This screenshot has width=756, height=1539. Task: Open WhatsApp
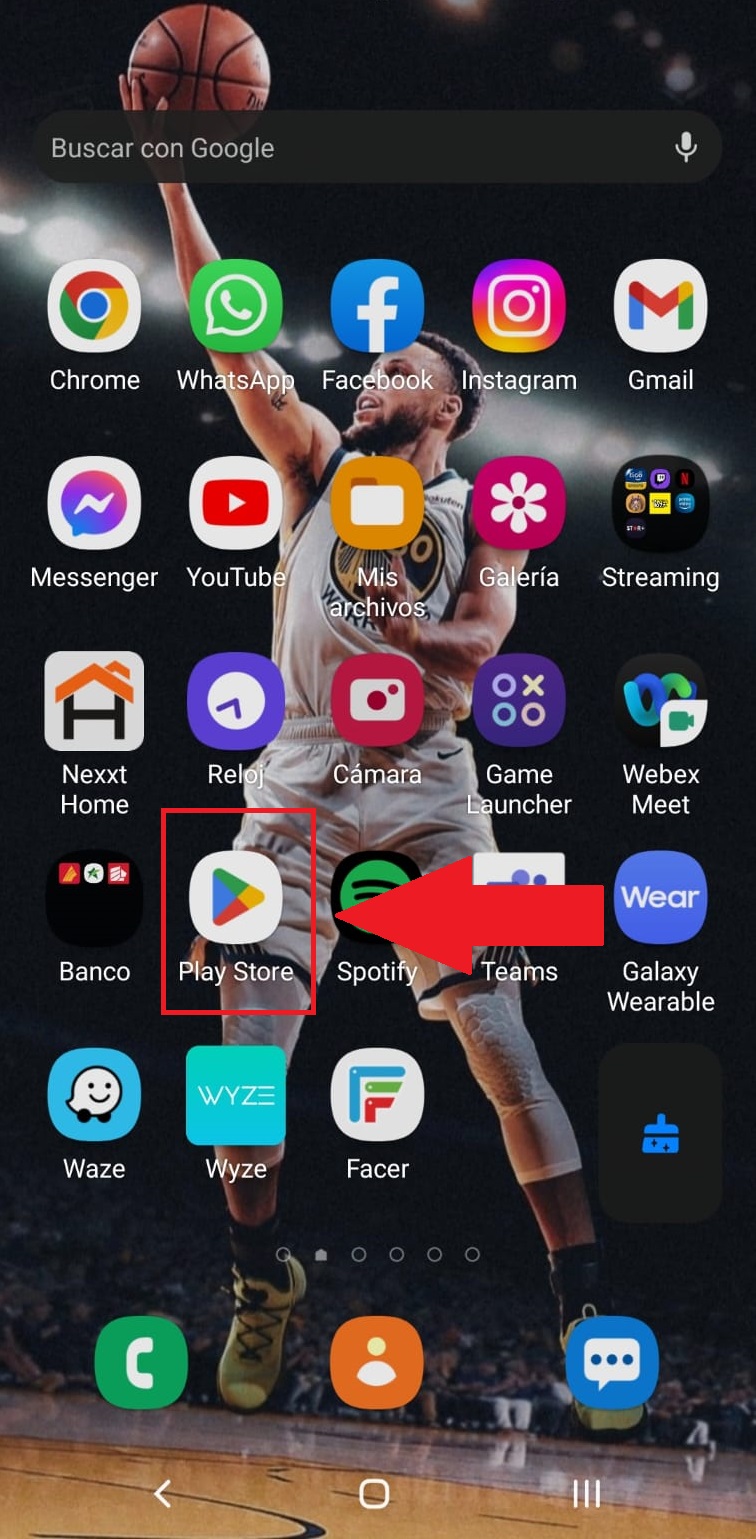tap(236, 306)
